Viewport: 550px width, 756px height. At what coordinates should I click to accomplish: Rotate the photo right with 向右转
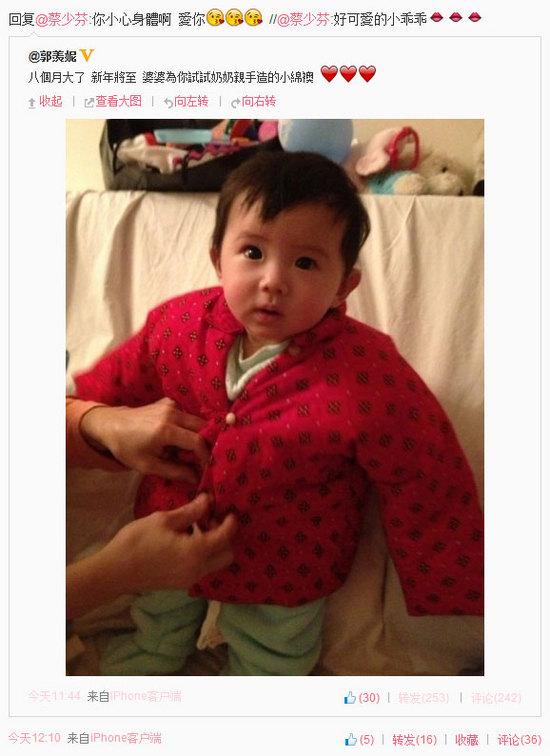[254, 101]
